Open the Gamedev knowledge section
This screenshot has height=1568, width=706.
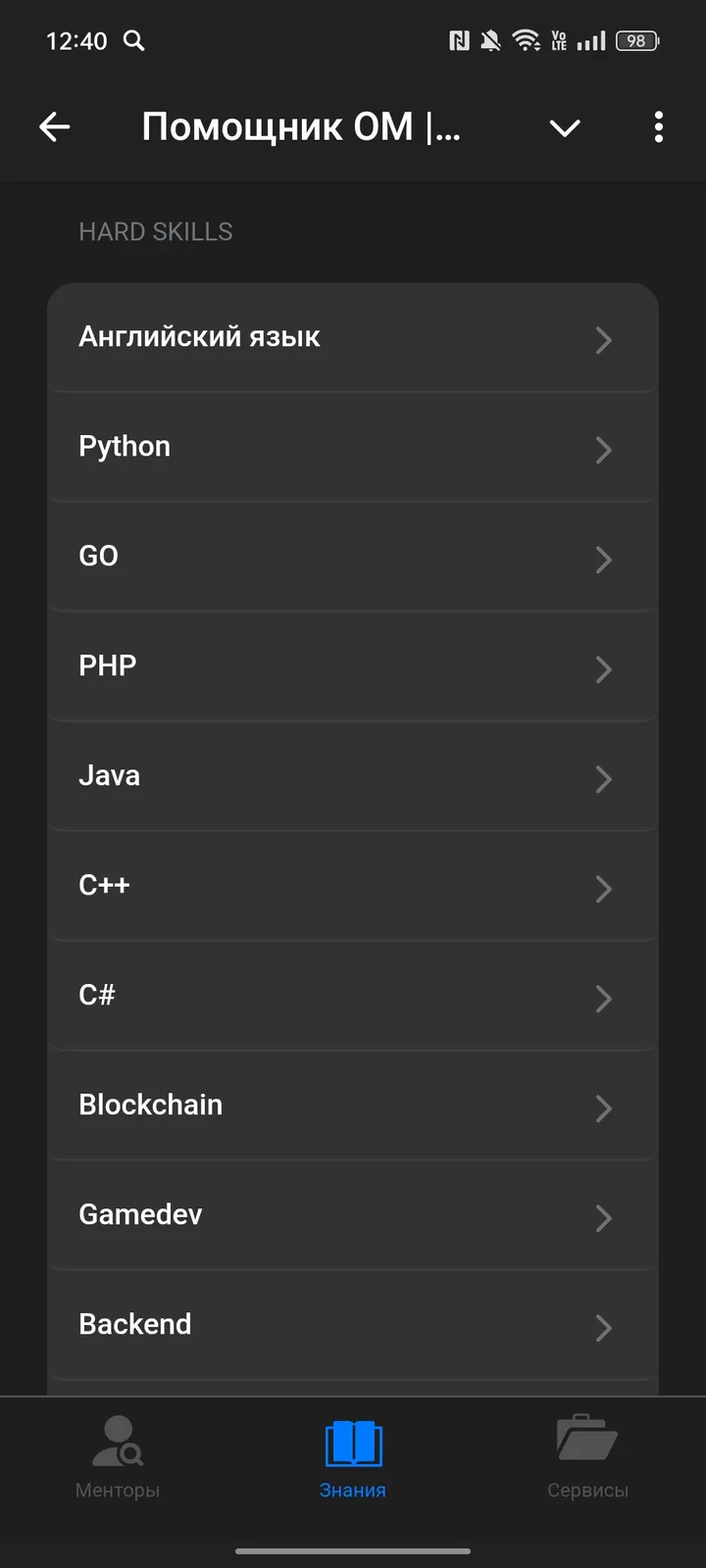click(353, 1215)
